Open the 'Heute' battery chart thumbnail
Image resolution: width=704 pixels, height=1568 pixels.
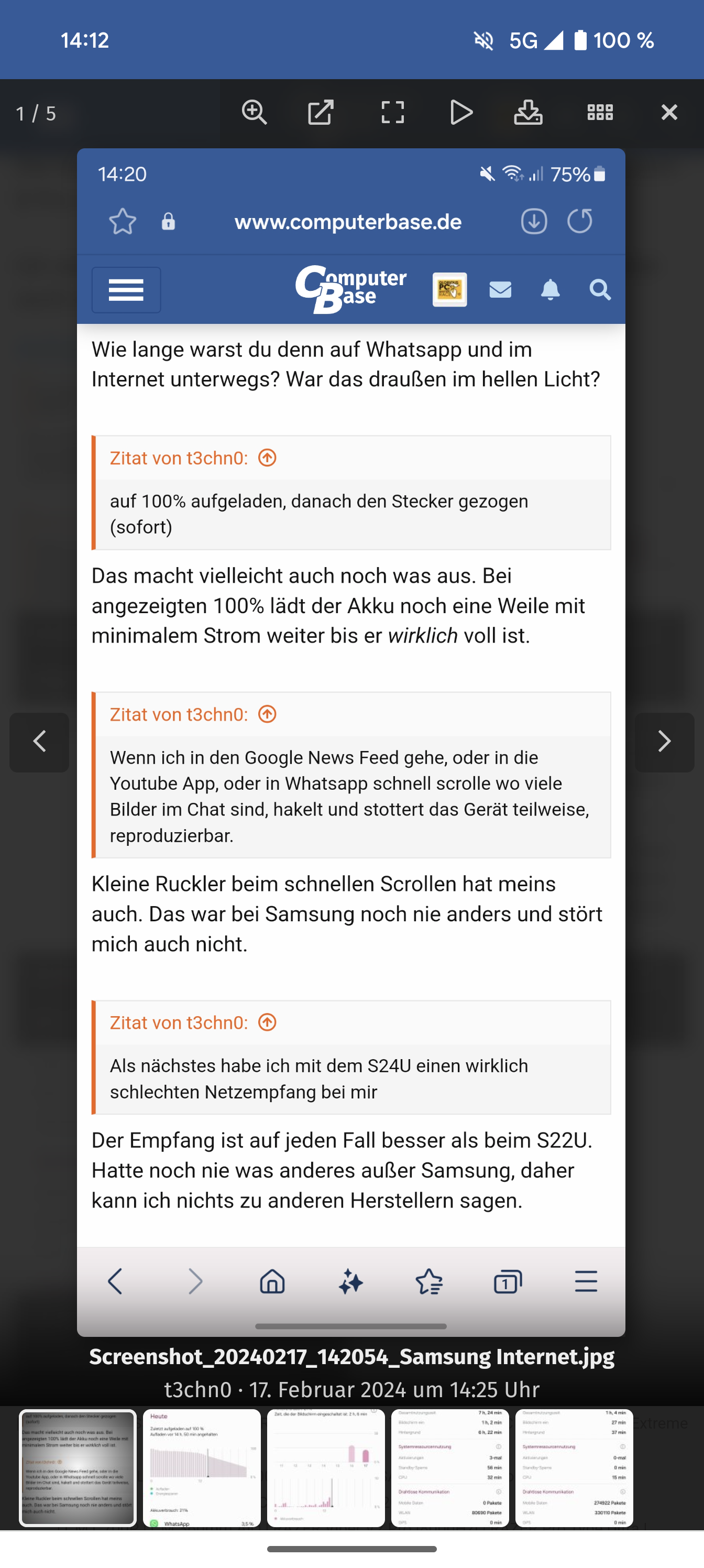pos(202,1467)
